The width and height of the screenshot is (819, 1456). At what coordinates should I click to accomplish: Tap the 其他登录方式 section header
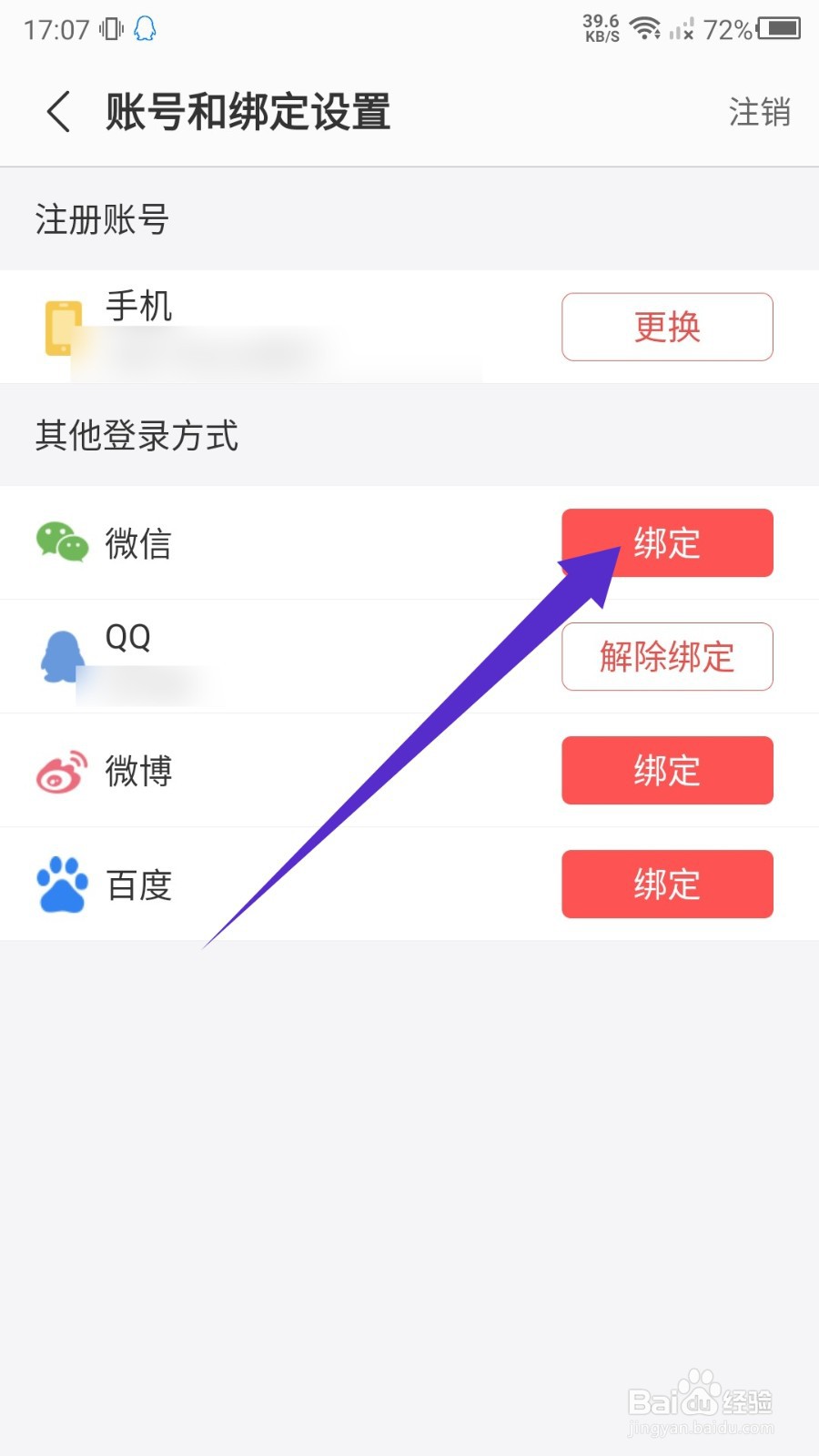[136, 437]
